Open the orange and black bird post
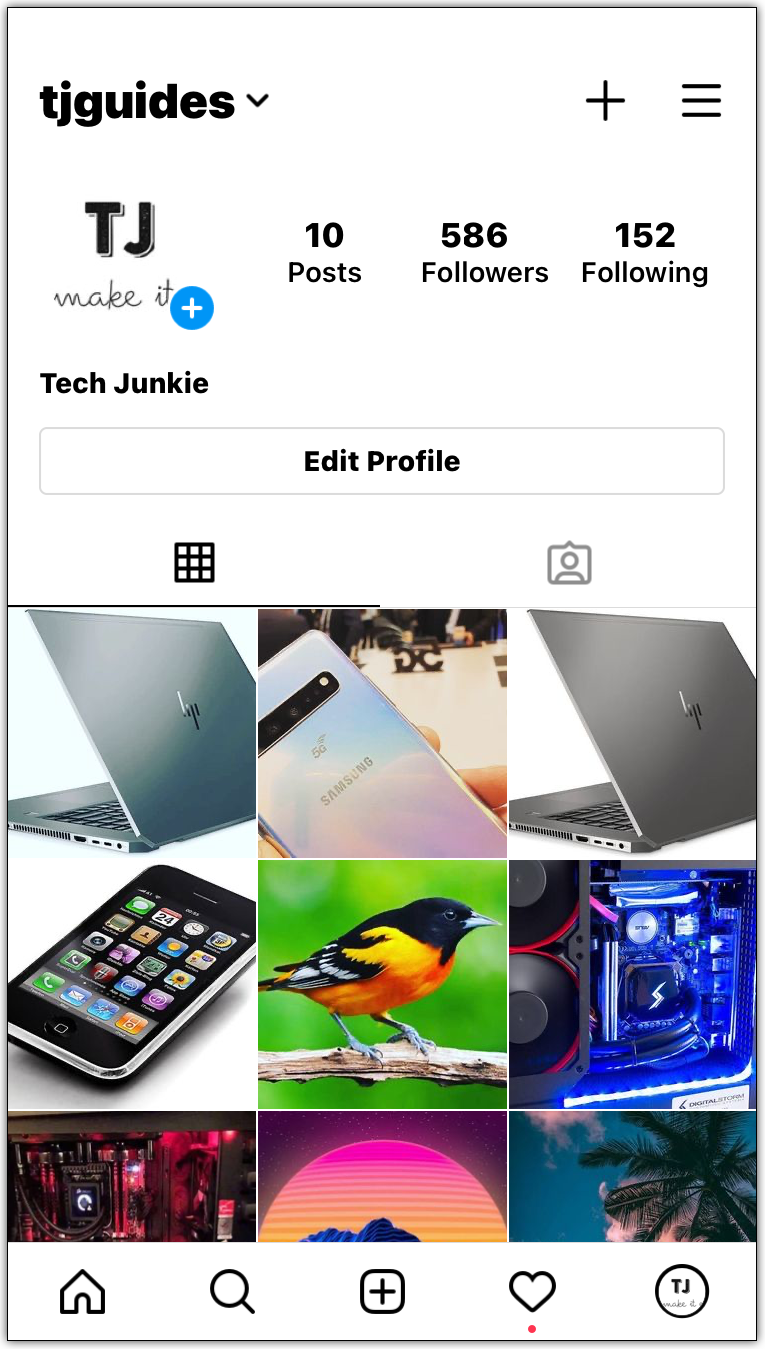This screenshot has width=765, height=1349. 382,984
